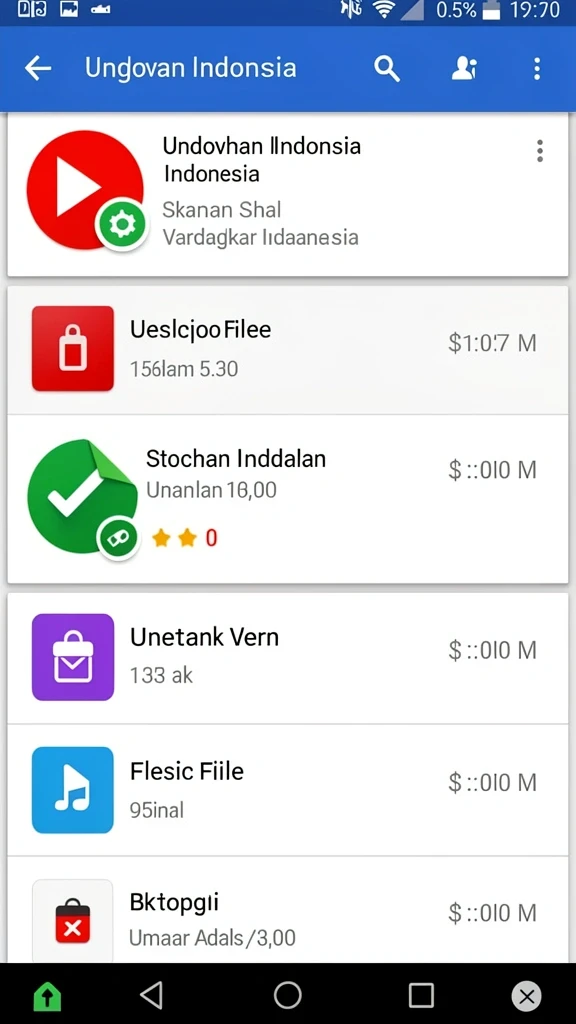Tap the system home circle button
The image size is (576, 1024).
pos(287,995)
